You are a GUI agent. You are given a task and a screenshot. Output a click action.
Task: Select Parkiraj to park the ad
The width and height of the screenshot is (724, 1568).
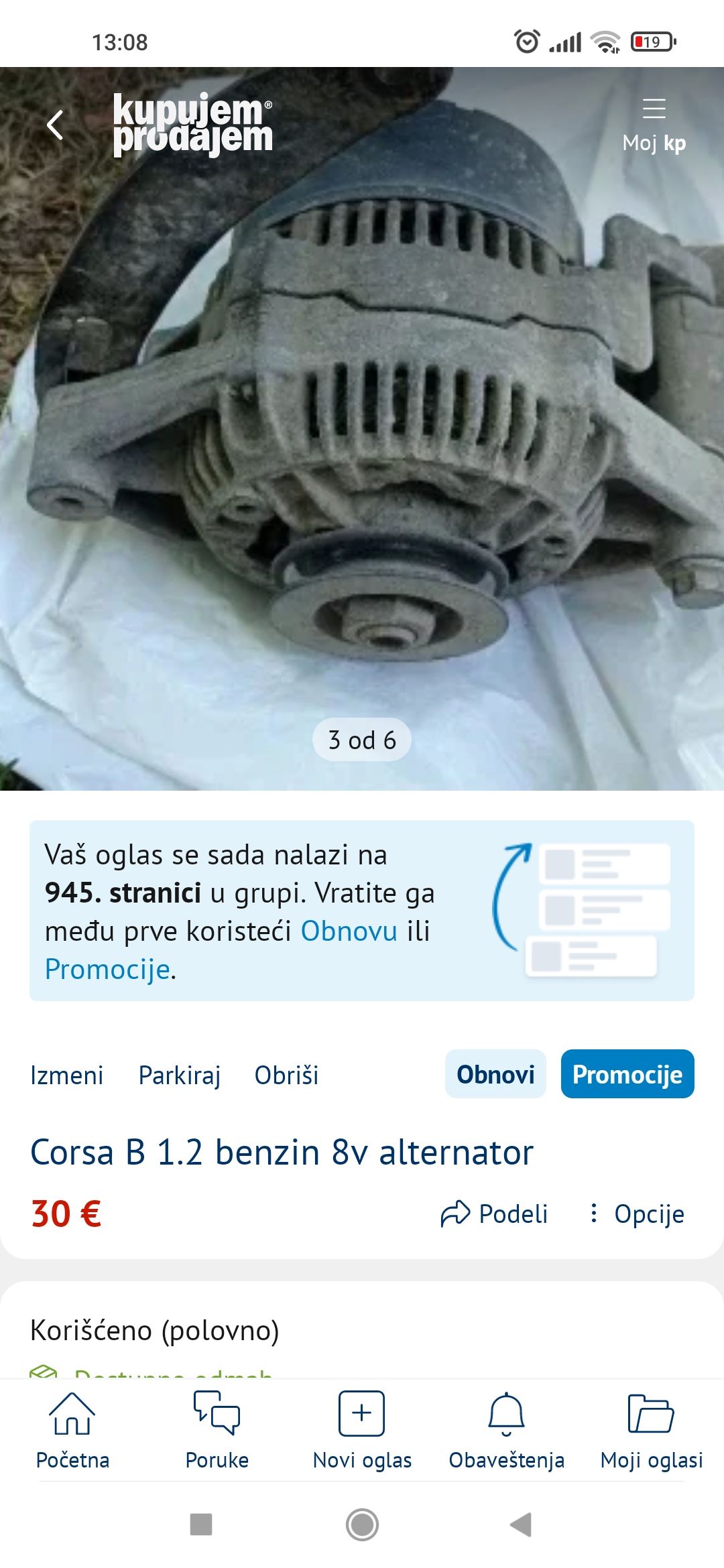coord(179,1075)
